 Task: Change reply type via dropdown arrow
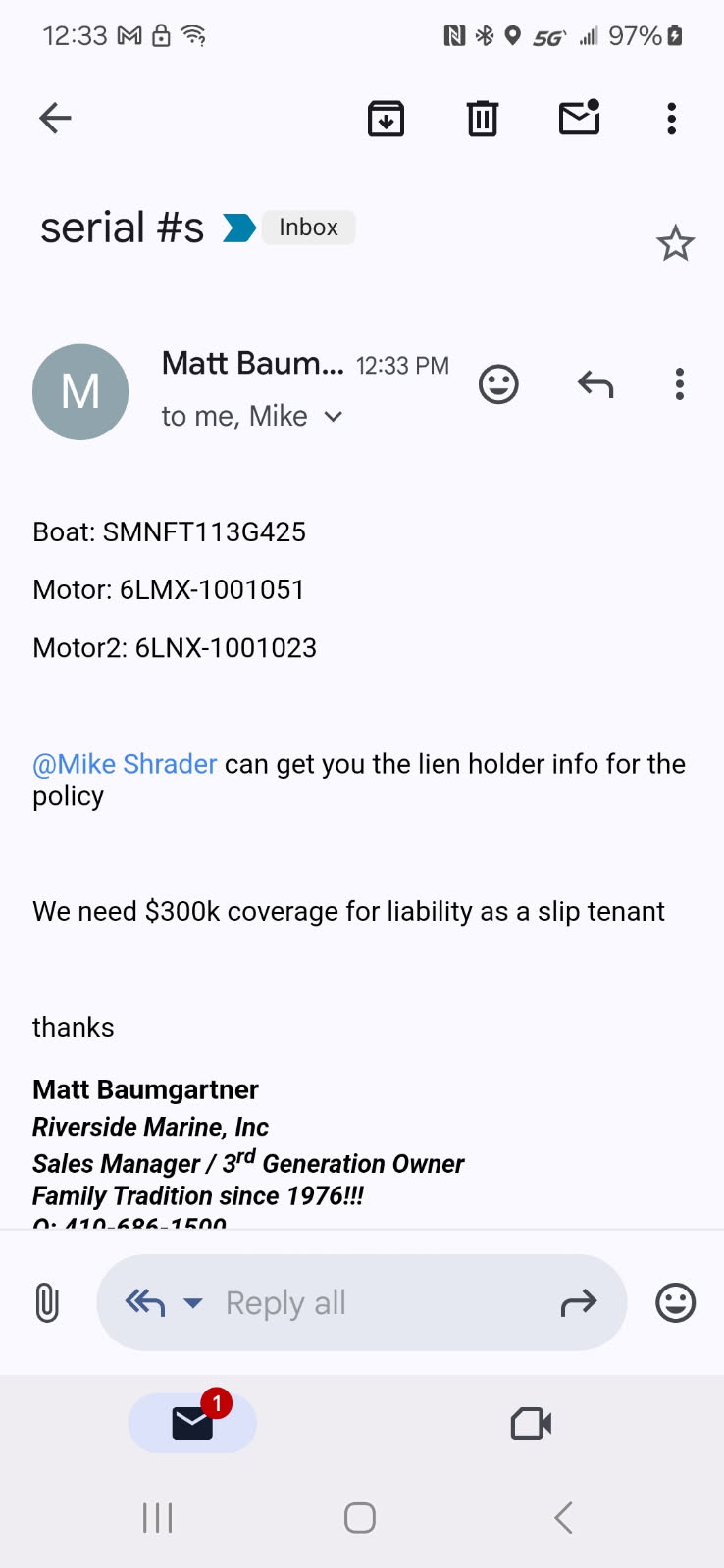pyautogui.click(x=193, y=1303)
